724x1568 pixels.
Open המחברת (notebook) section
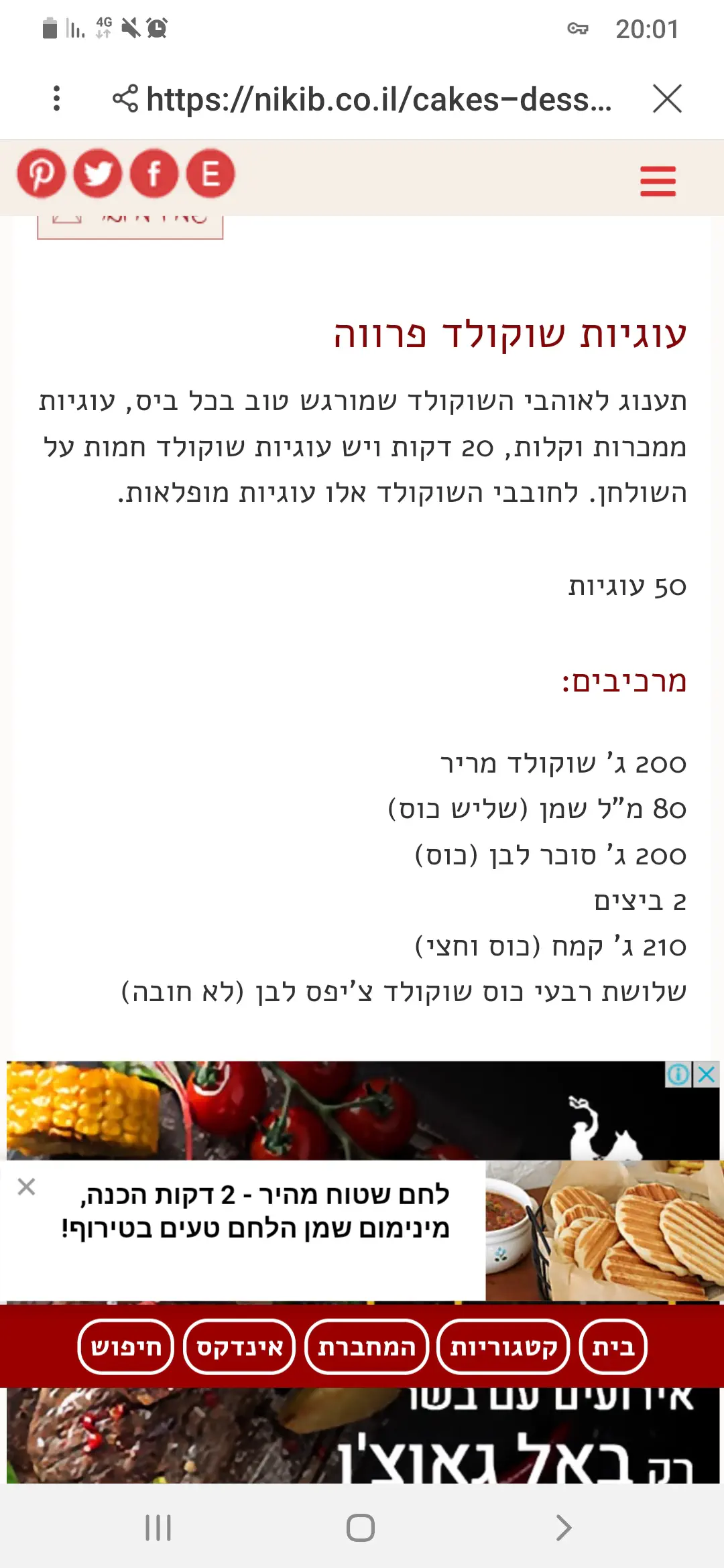point(367,1347)
